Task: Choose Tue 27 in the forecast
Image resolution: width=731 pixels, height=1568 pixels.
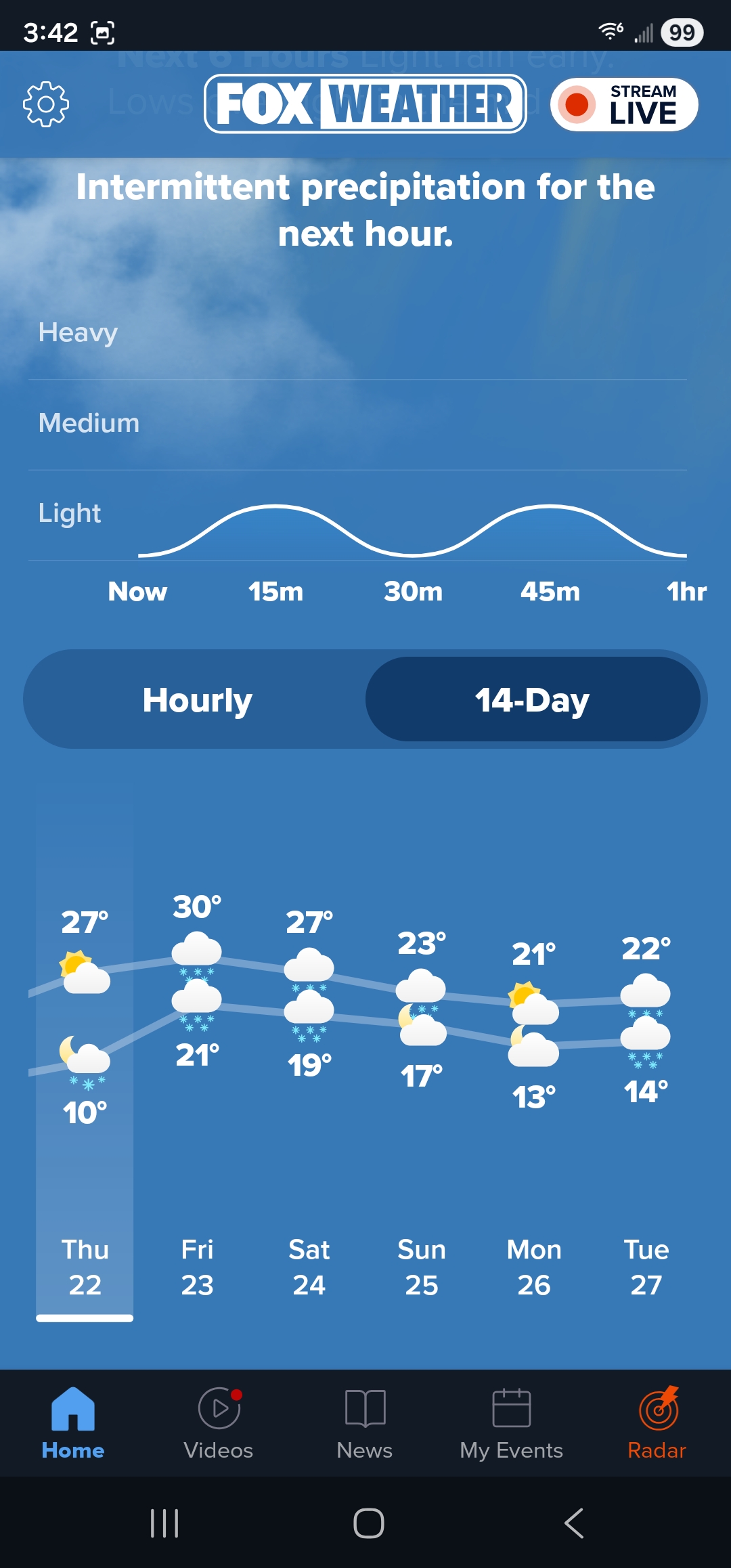Action: [x=646, y=1266]
